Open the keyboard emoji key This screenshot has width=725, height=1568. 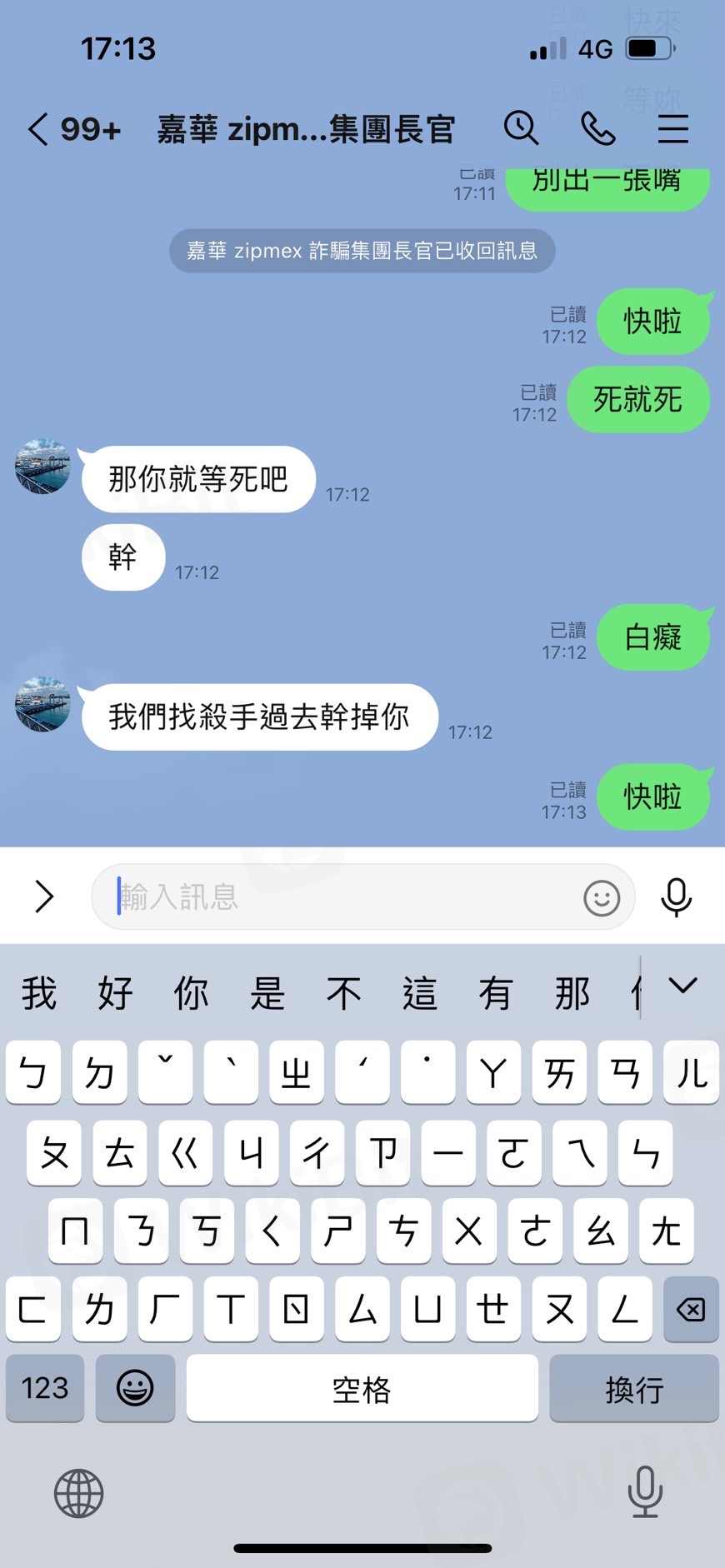[135, 1388]
